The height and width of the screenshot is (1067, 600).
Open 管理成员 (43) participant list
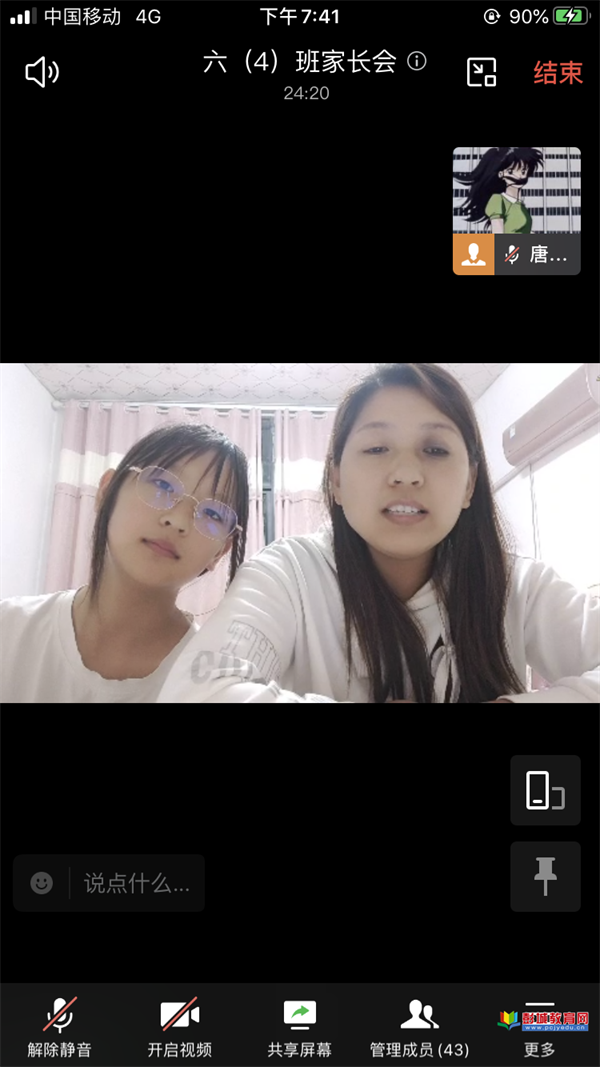click(419, 1025)
